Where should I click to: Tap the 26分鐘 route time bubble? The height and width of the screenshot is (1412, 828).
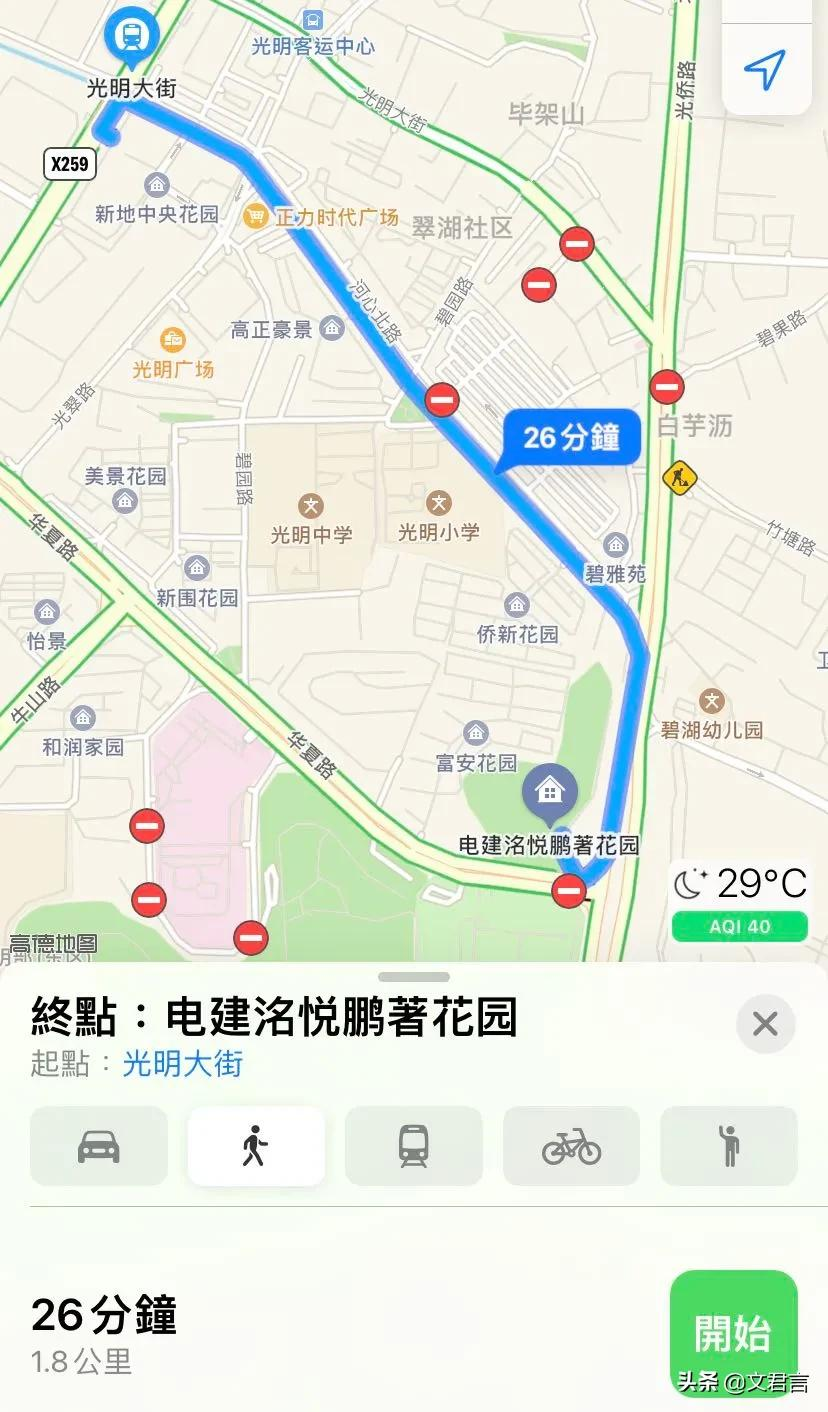click(572, 438)
